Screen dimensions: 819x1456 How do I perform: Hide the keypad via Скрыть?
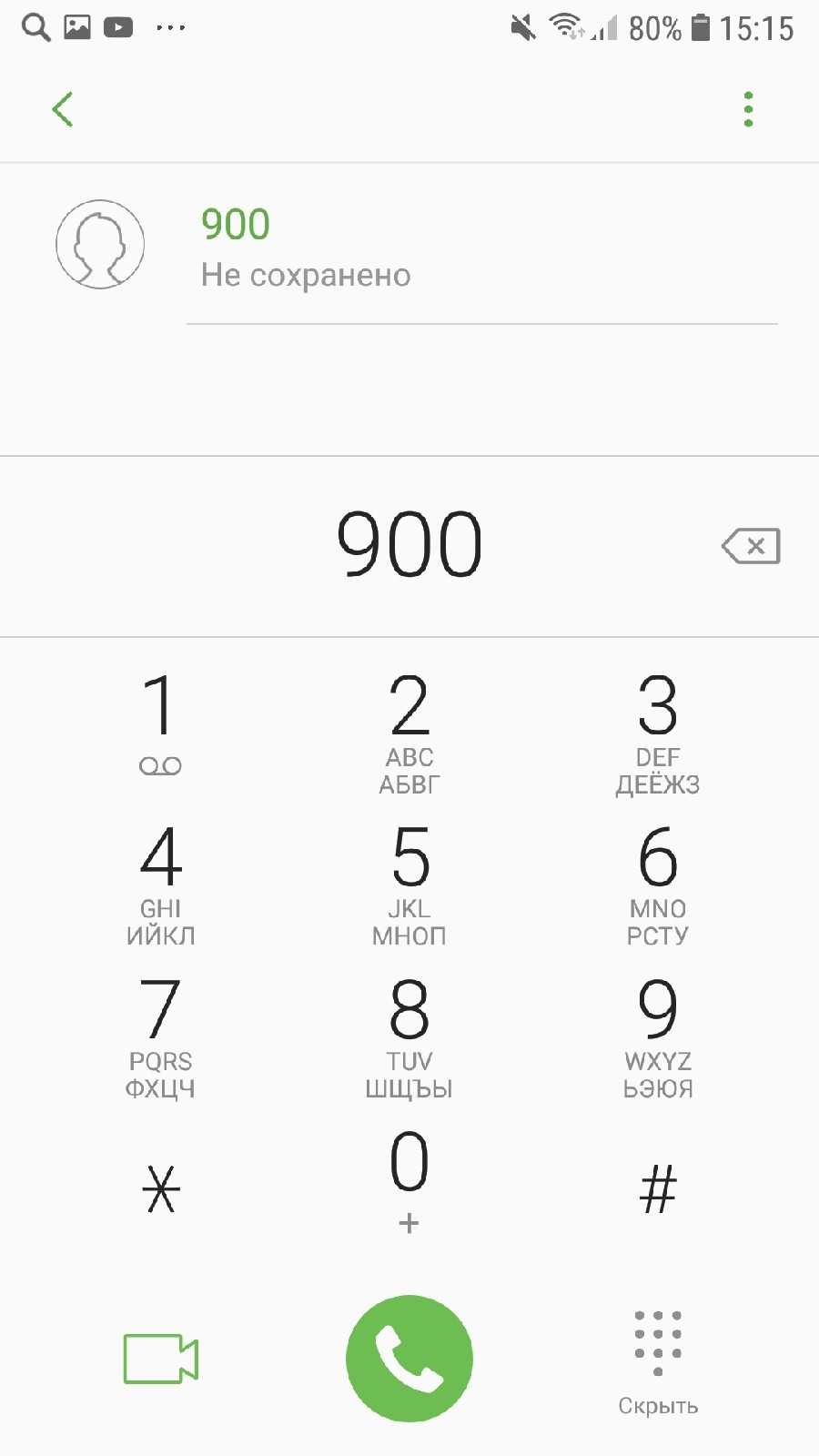[x=657, y=1360]
